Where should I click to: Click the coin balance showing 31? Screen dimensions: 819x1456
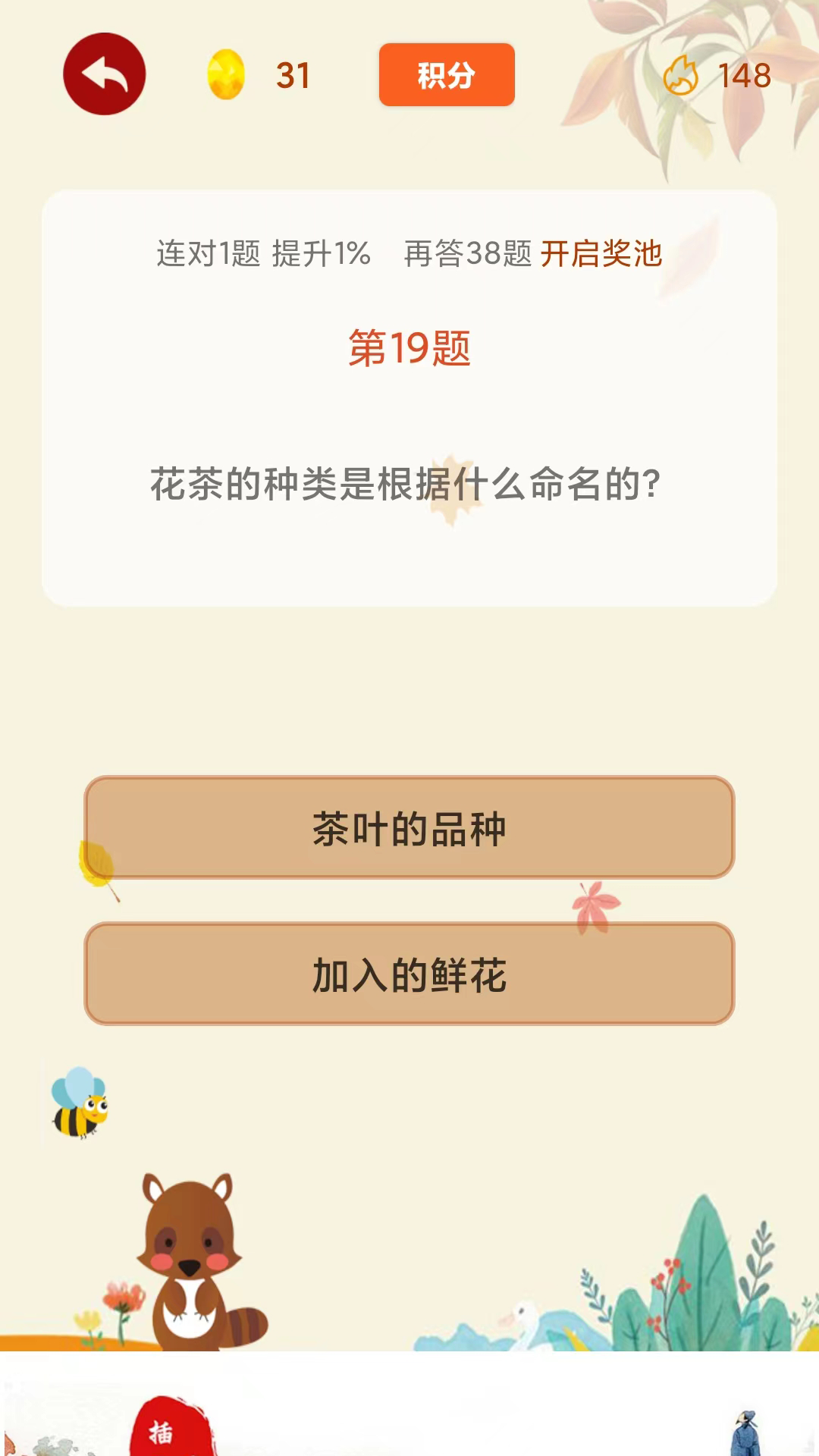pyautogui.click(x=295, y=75)
